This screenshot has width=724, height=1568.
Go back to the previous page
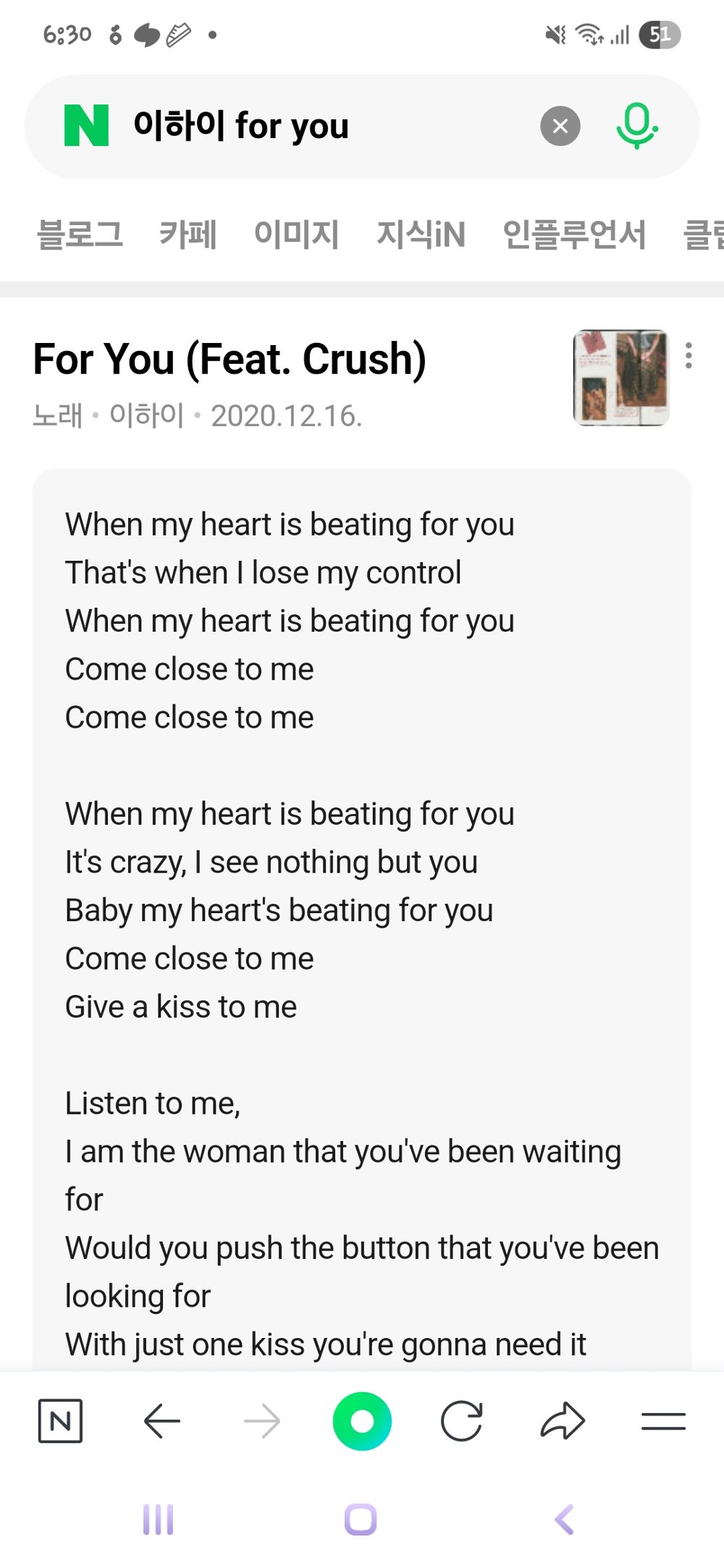click(162, 1421)
